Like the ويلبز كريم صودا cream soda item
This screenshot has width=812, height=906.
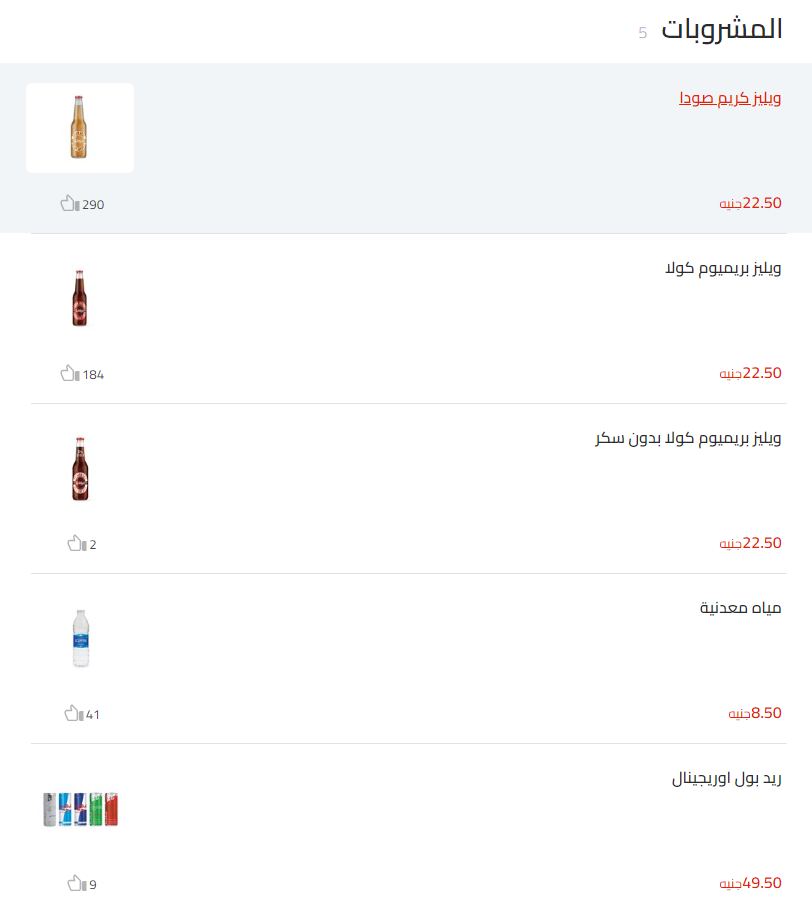pyautogui.click(x=69, y=204)
